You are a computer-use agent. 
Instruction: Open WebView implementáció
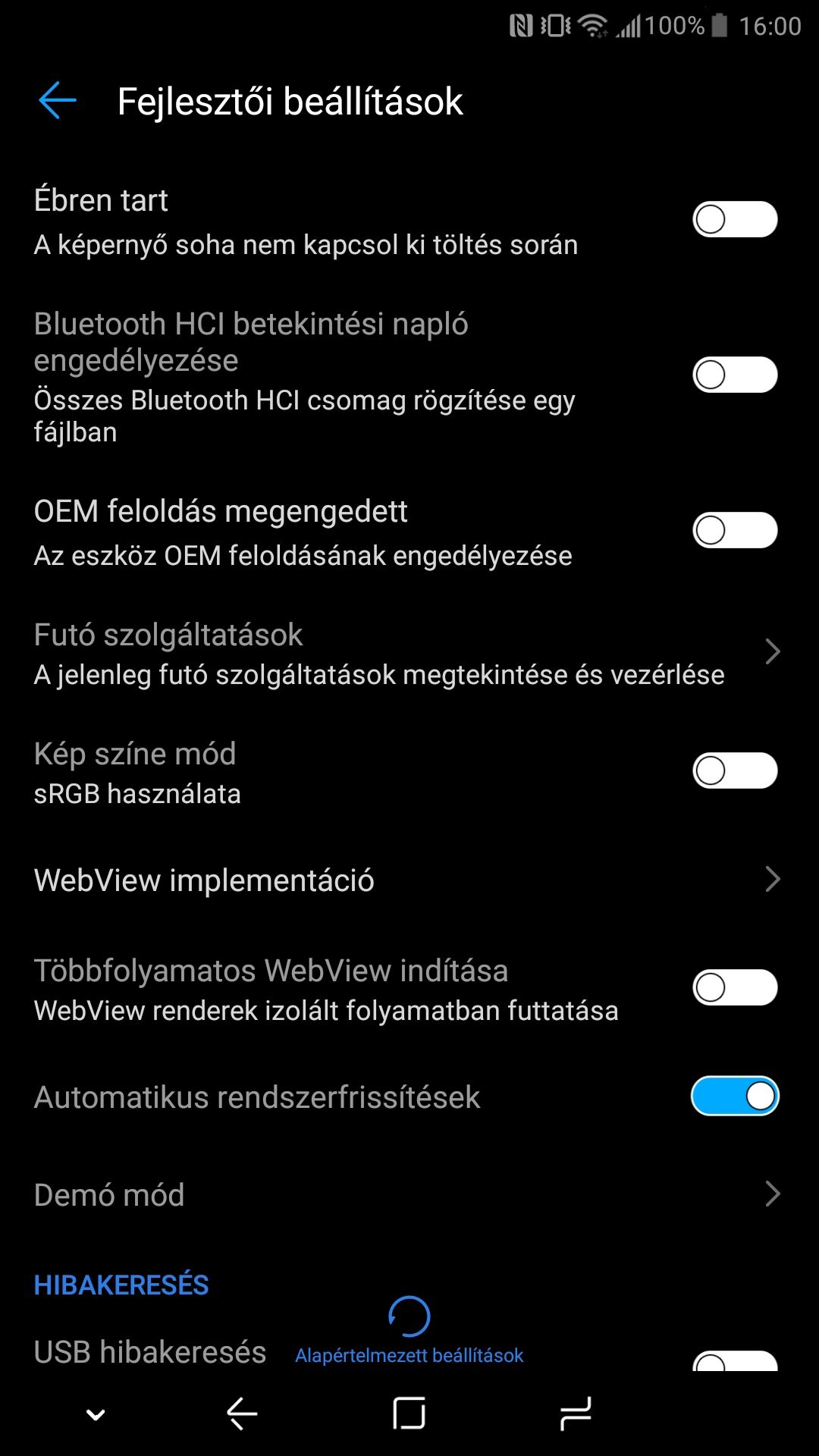pos(409,880)
